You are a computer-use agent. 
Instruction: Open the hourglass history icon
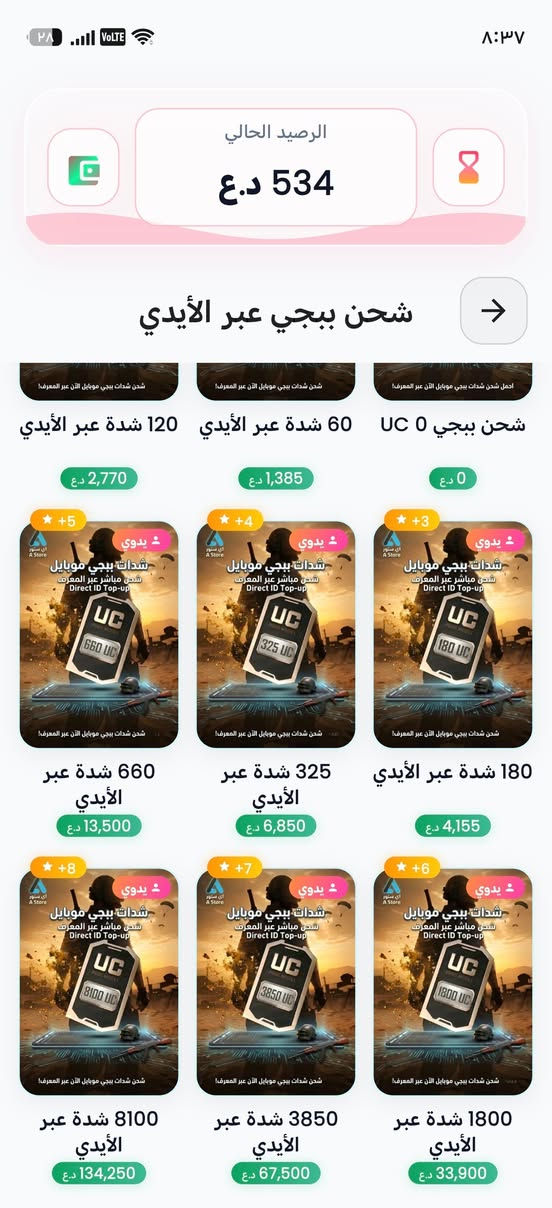click(x=468, y=167)
